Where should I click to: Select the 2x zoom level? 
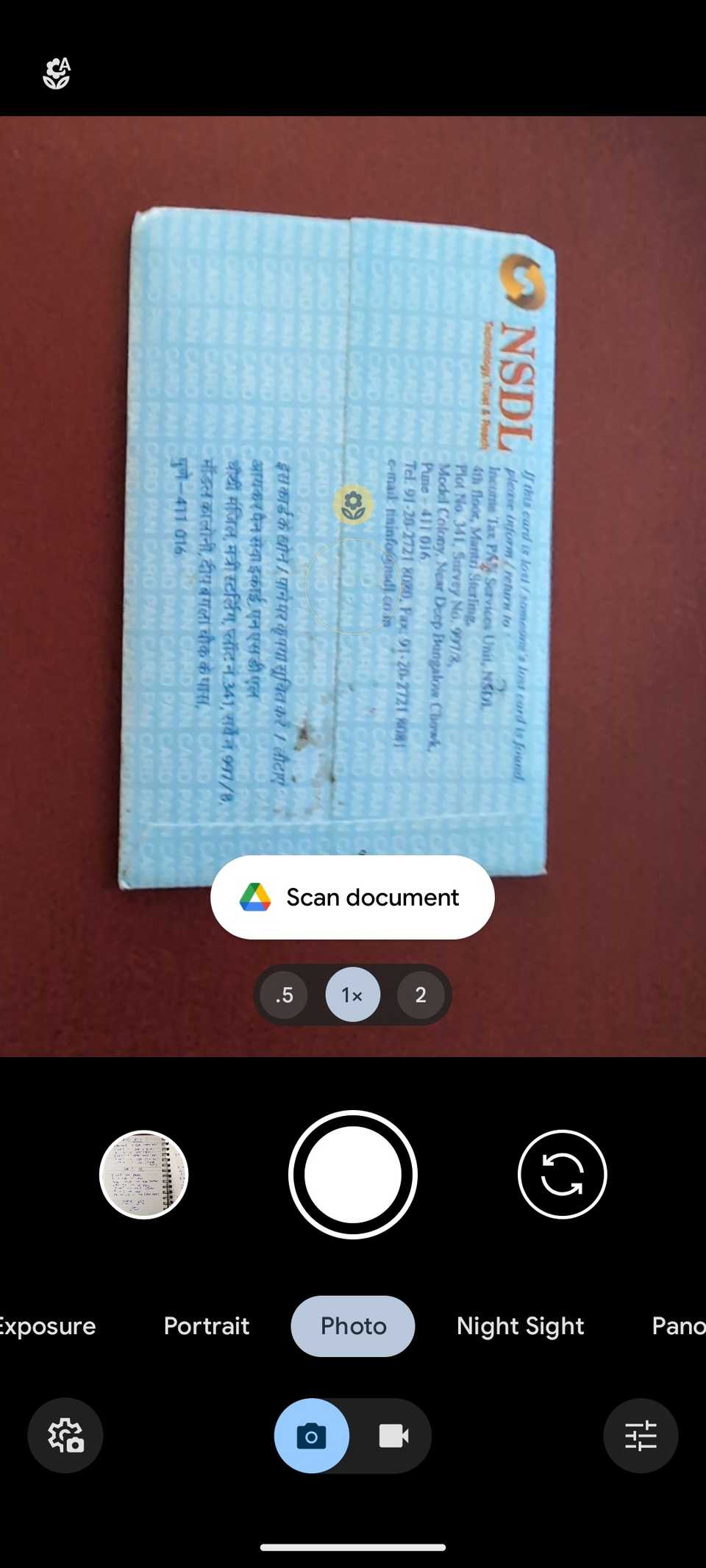(x=421, y=995)
